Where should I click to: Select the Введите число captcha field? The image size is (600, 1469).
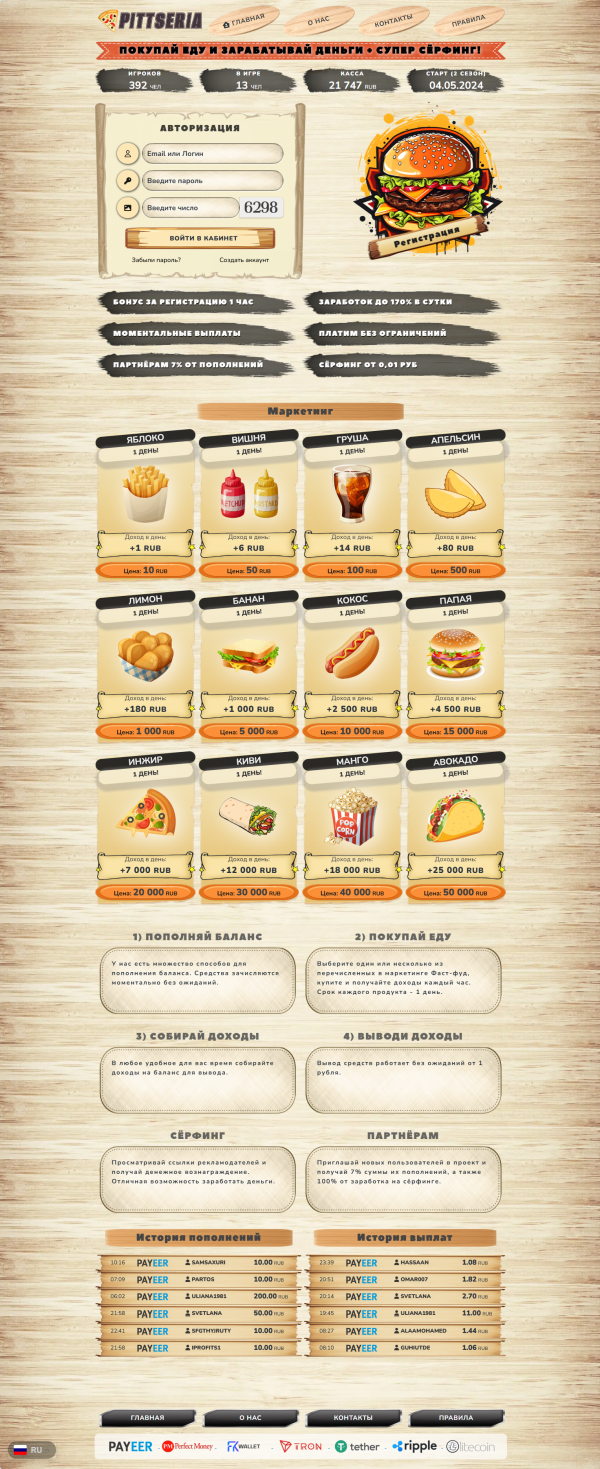[x=190, y=208]
